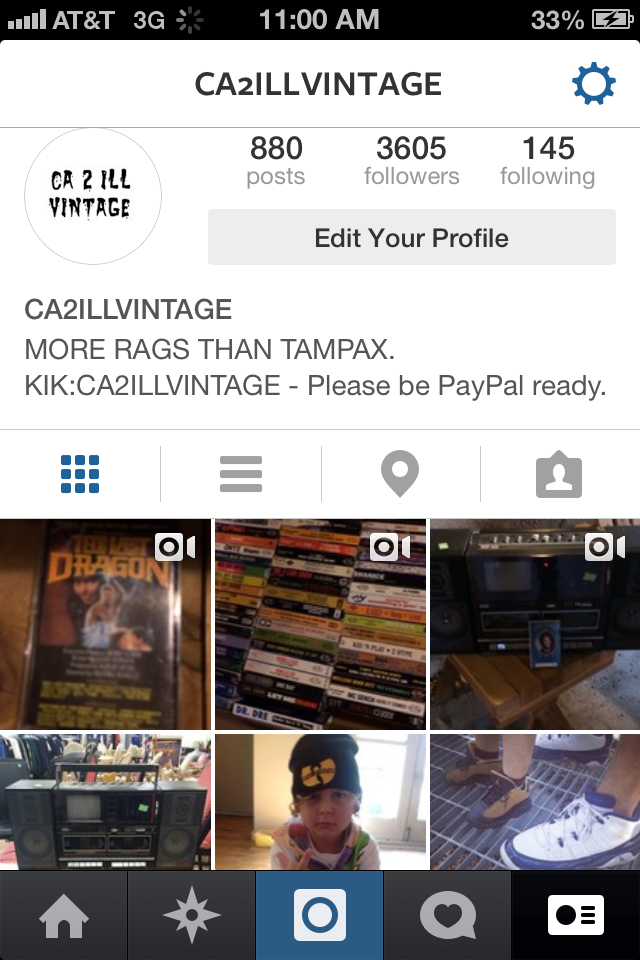Open settings via the gear icon
The height and width of the screenshot is (960, 640).
pyautogui.click(x=593, y=85)
